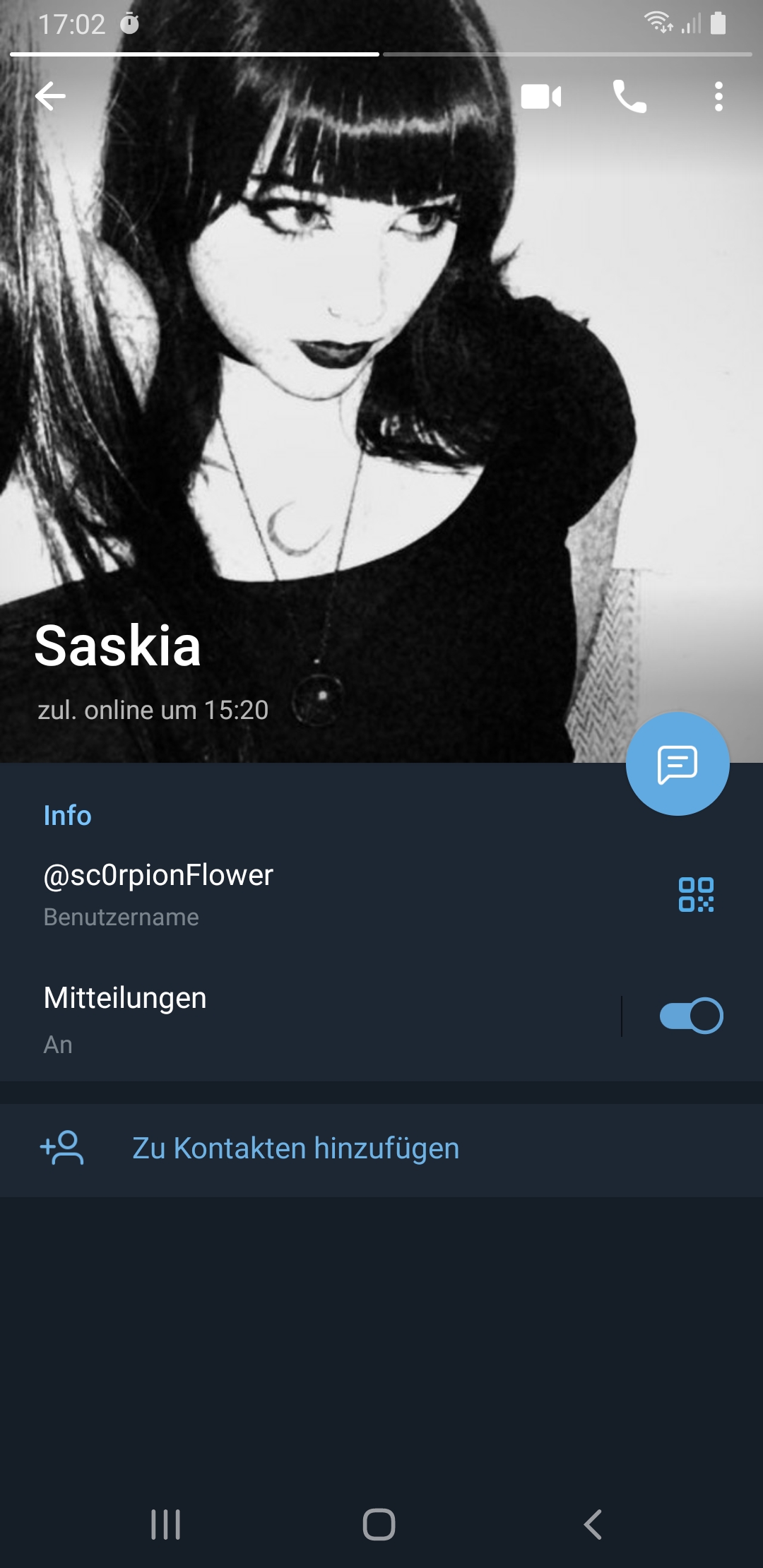Select Zu Kontakten hinzufügen

pos(295,1148)
